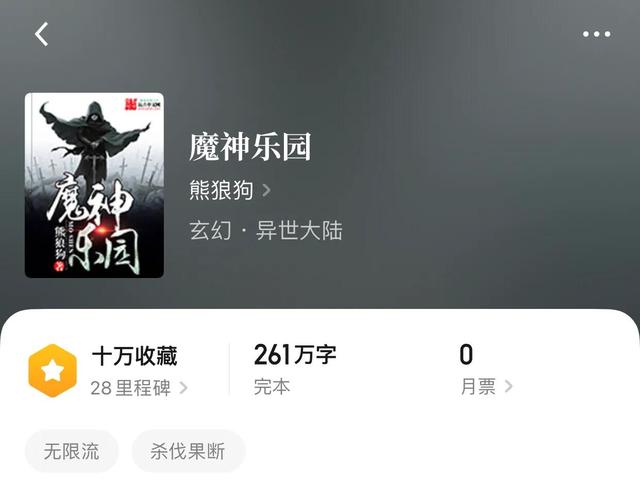Select the 杀伐果断 tag chip
The height and width of the screenshot is (484, 640).
pyautogui.click(x=188, y=451)
